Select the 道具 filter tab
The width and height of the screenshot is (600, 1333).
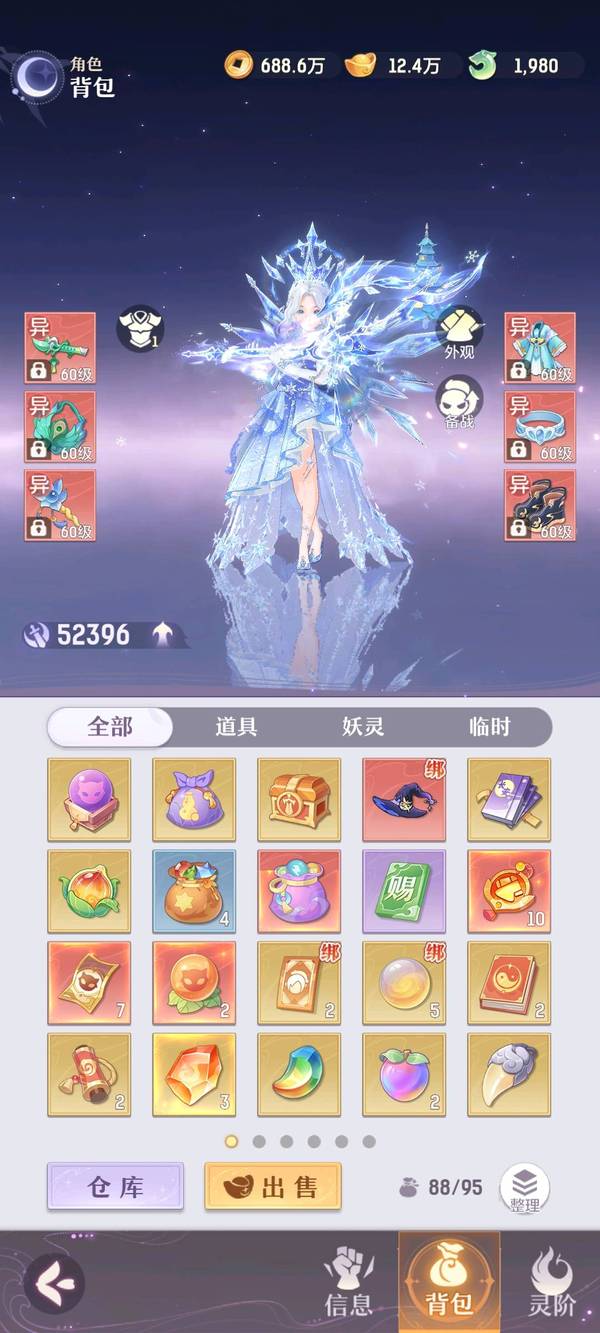click(x=236, y=727)
